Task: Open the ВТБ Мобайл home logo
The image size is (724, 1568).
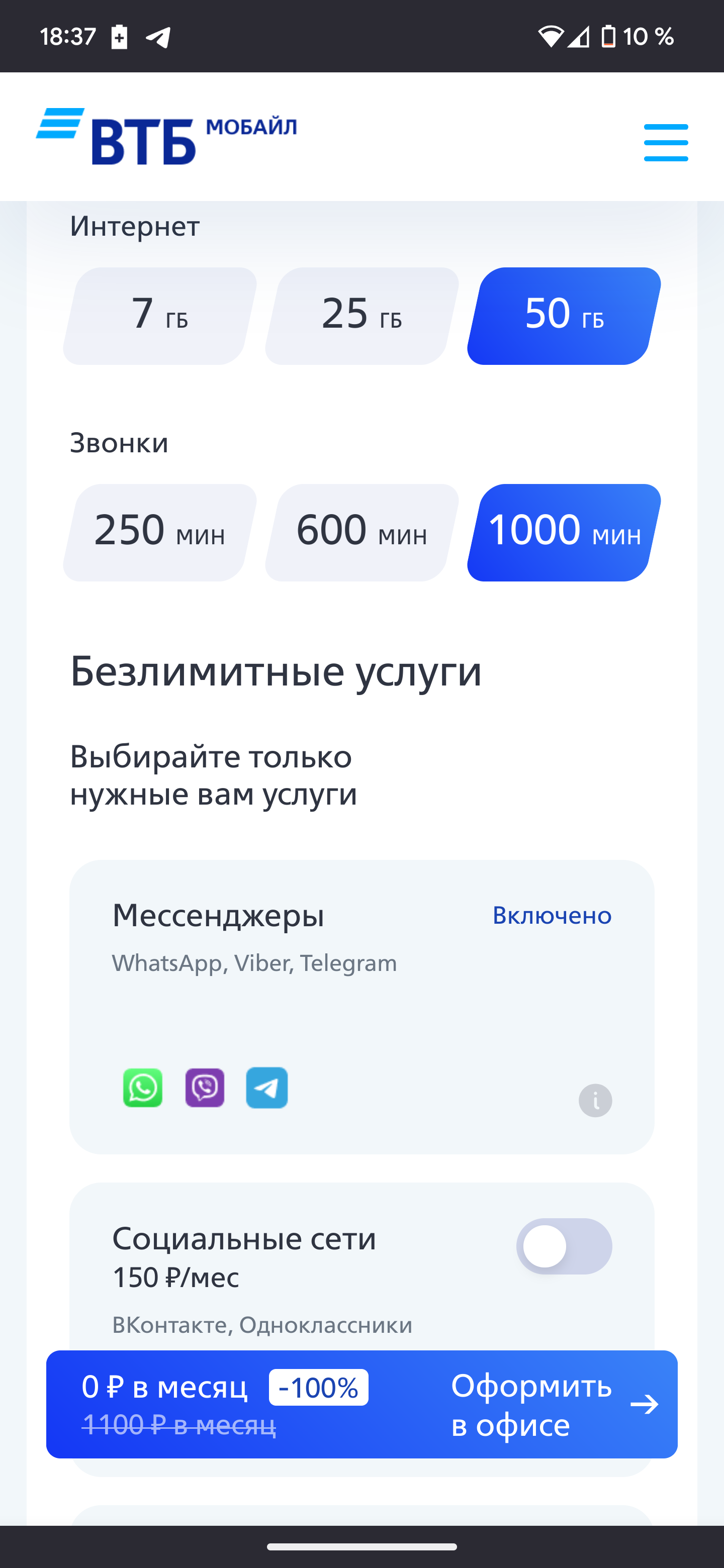Action: 166,136
